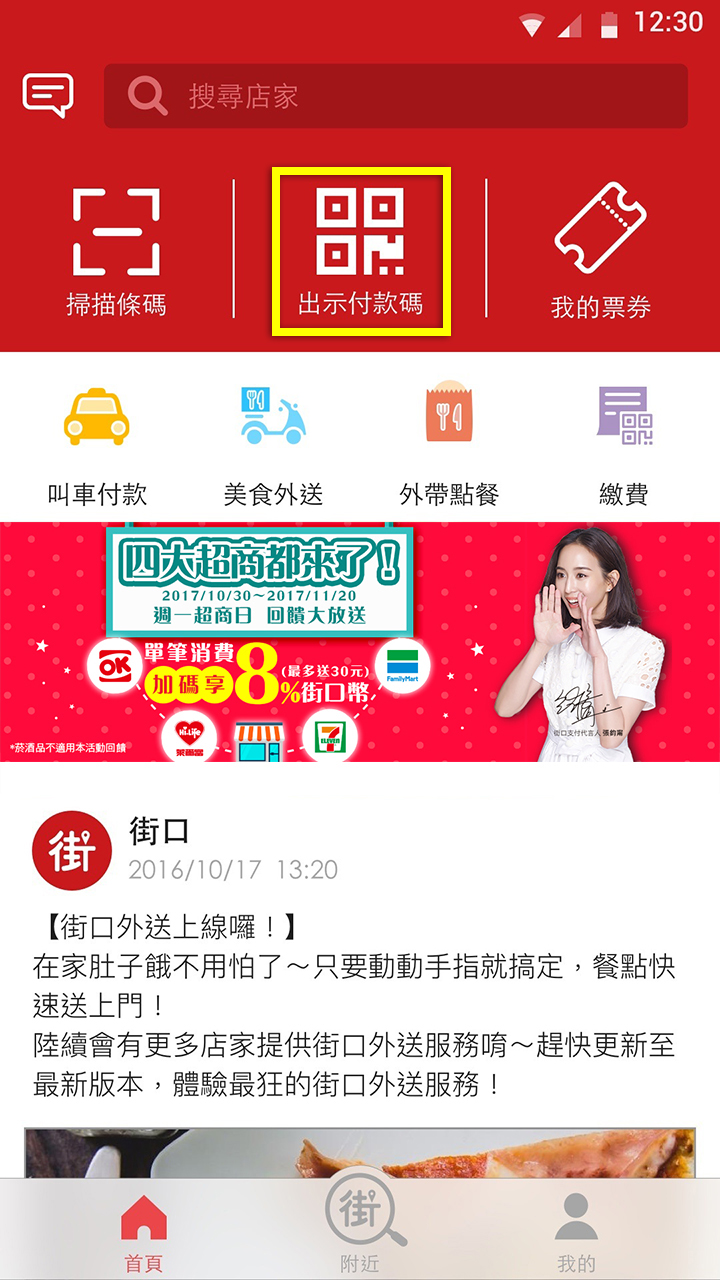Tap the 搜尋店家 search box
Viewport: 720px width, 1280px height.
395,96
